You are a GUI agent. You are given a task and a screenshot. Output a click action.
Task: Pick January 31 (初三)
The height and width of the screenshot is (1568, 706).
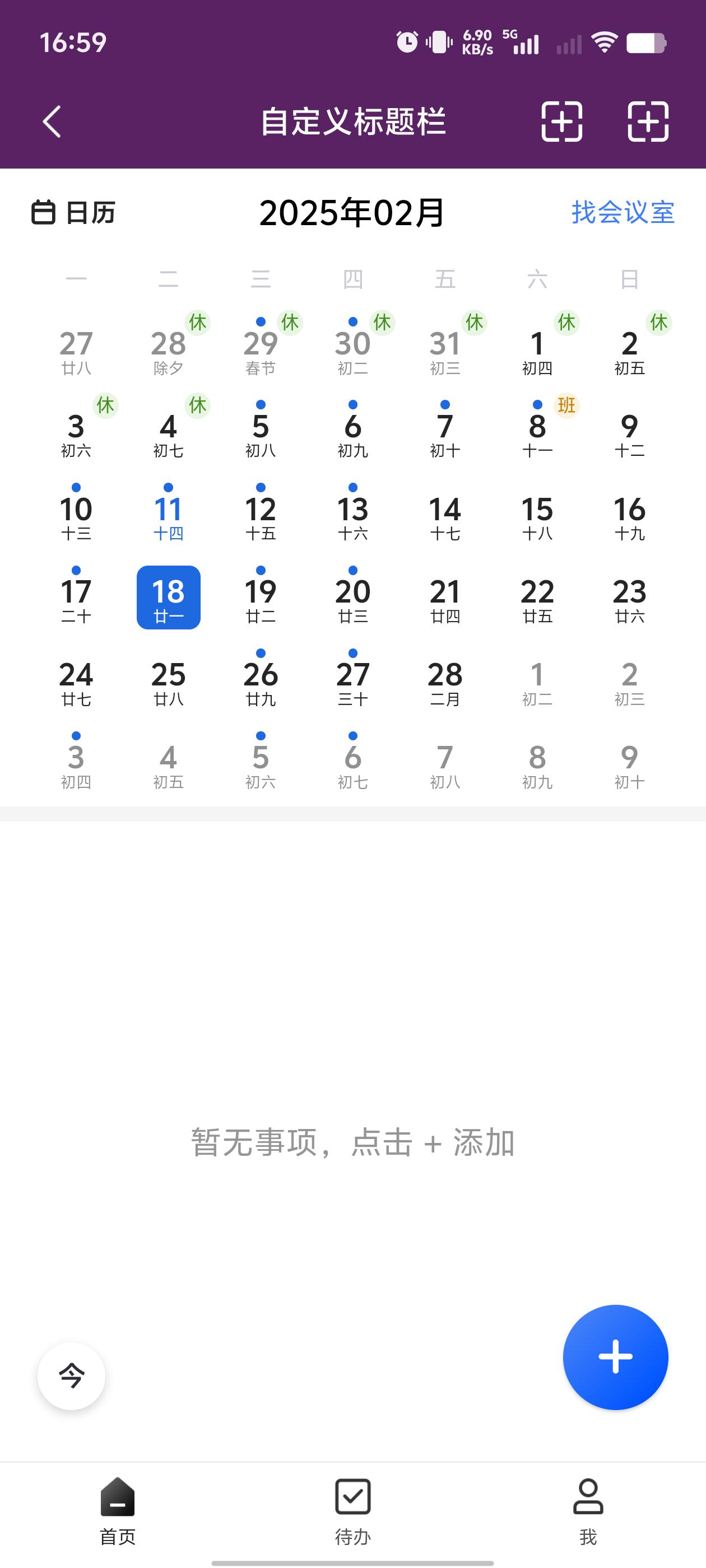(445, 350)
